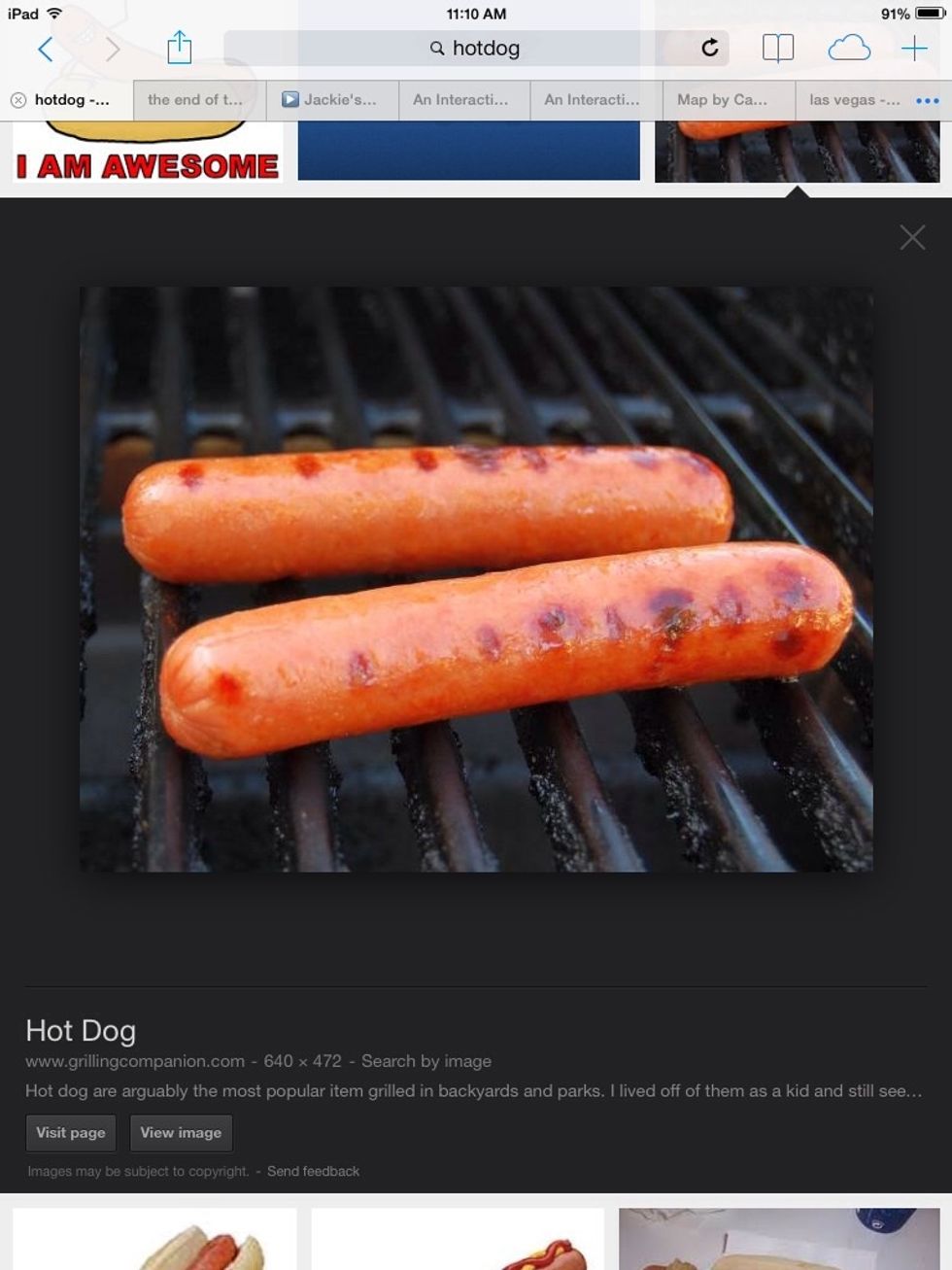Go back to the previous page

coord(45,49)
